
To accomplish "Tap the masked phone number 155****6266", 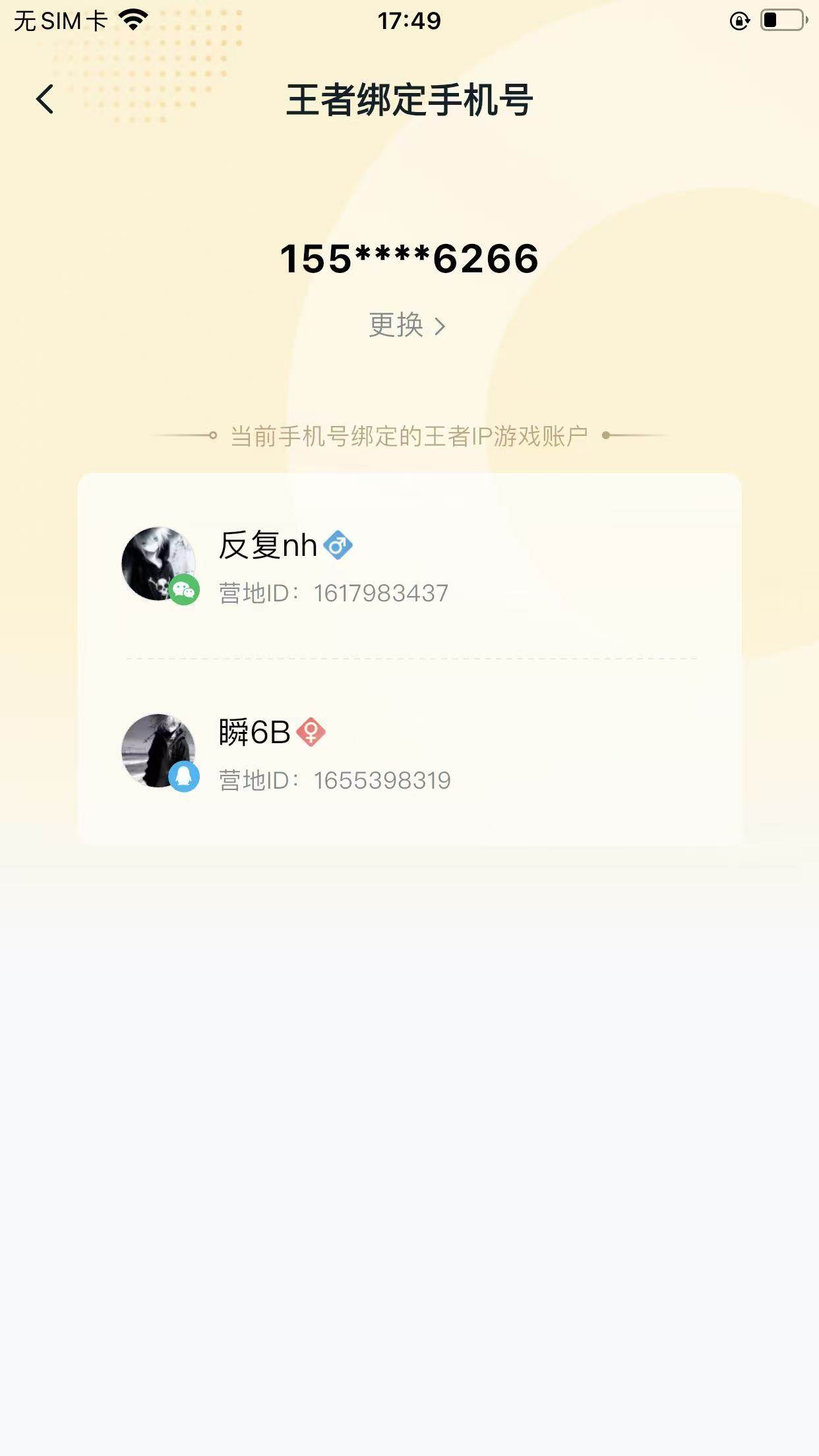I will [x=409, y=259].
